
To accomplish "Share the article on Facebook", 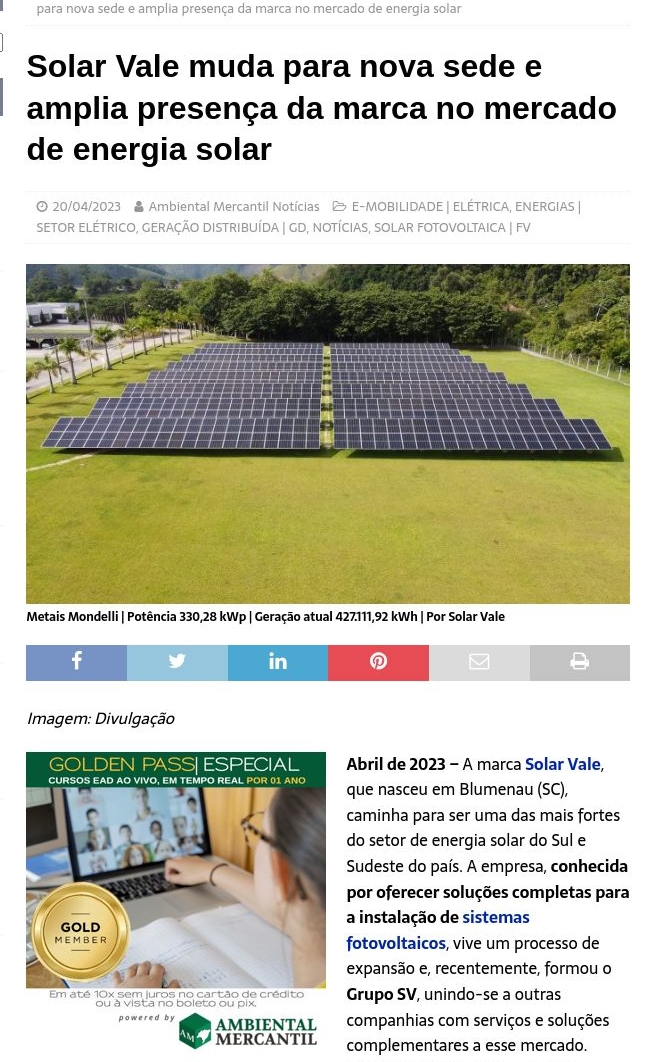I will 76,662.
